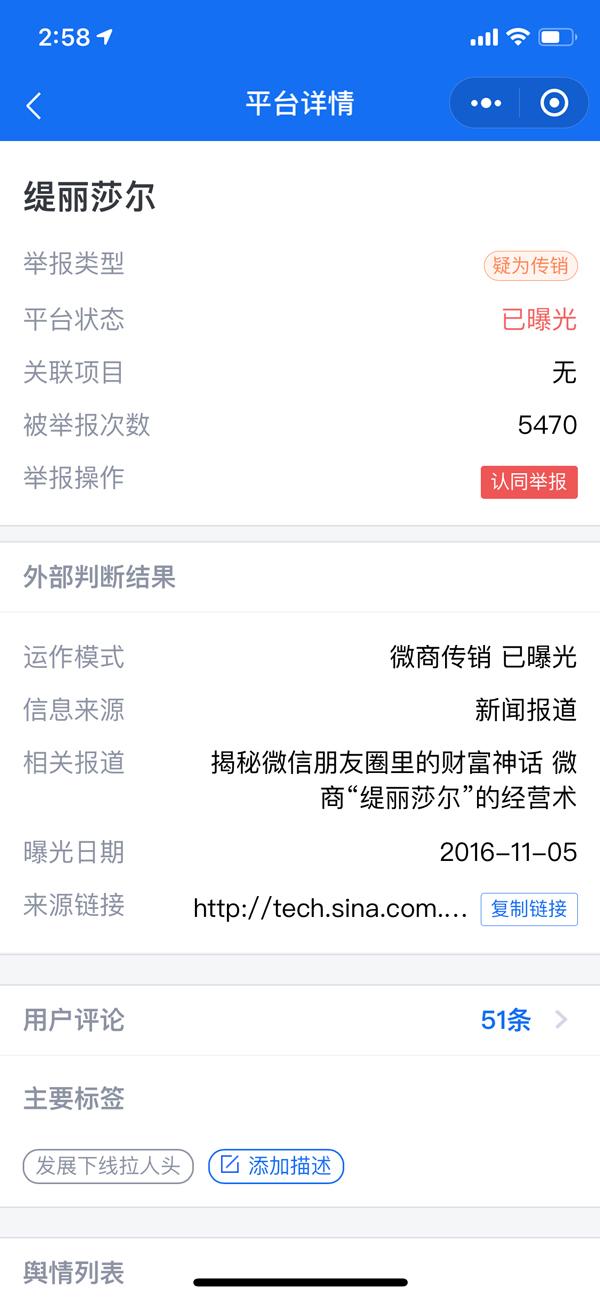
Task: Copy the source link with 复制链接
Action: click(529, 909)
